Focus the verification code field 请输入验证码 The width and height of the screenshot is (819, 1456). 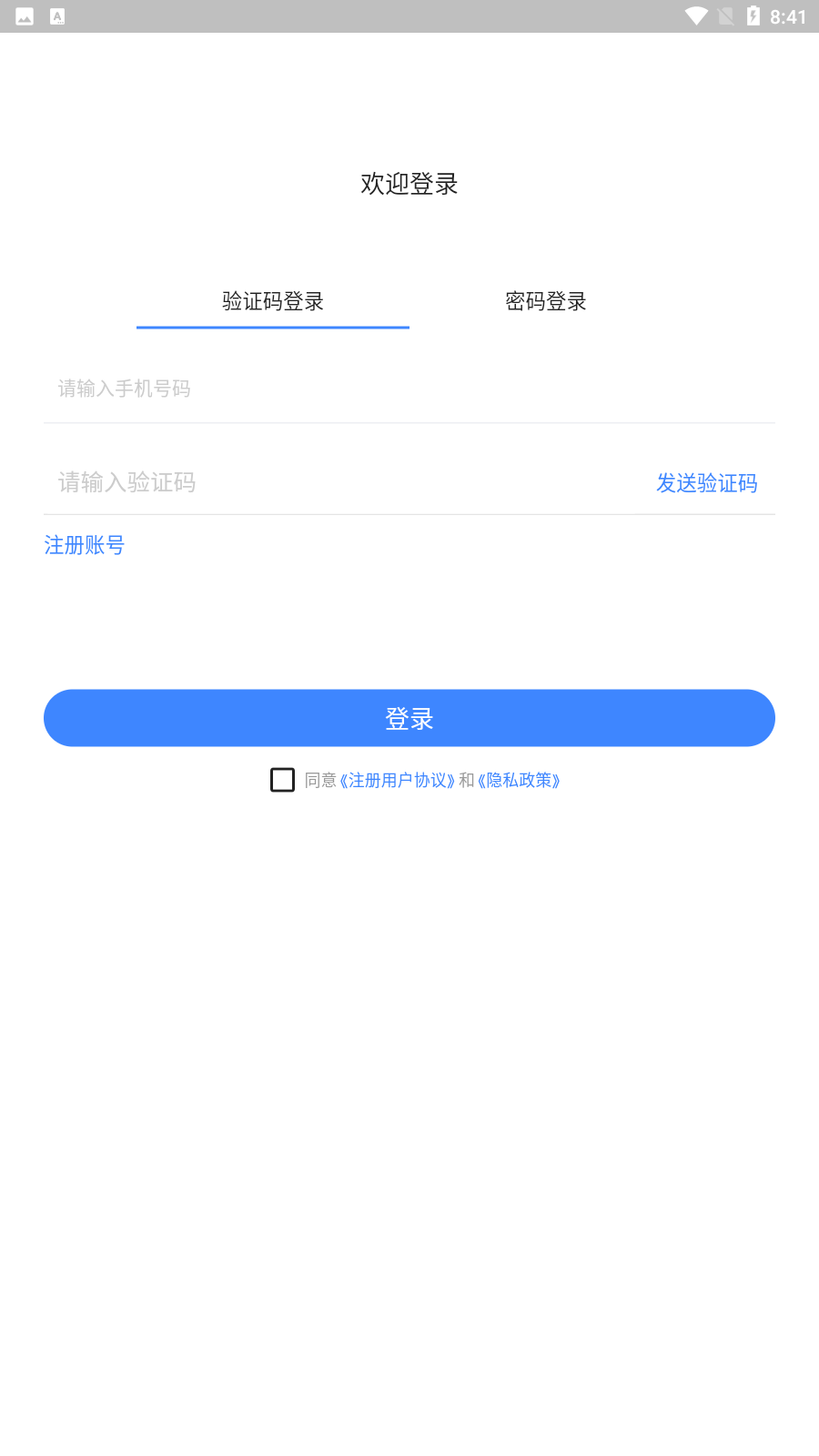click(x=273, y=483)
